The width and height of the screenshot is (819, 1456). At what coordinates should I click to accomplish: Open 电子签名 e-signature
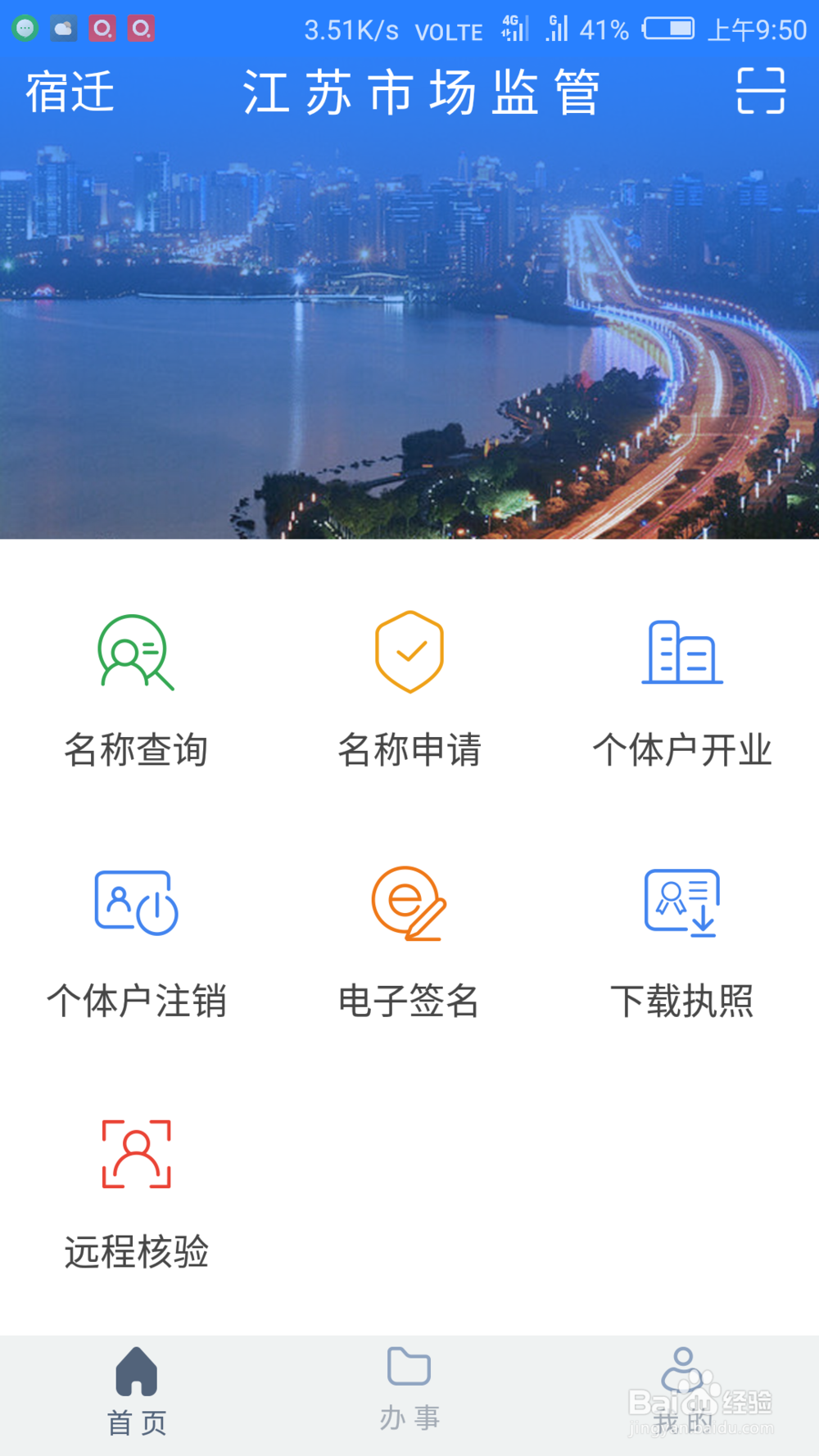pyautogui.click(x=409, y=943)
